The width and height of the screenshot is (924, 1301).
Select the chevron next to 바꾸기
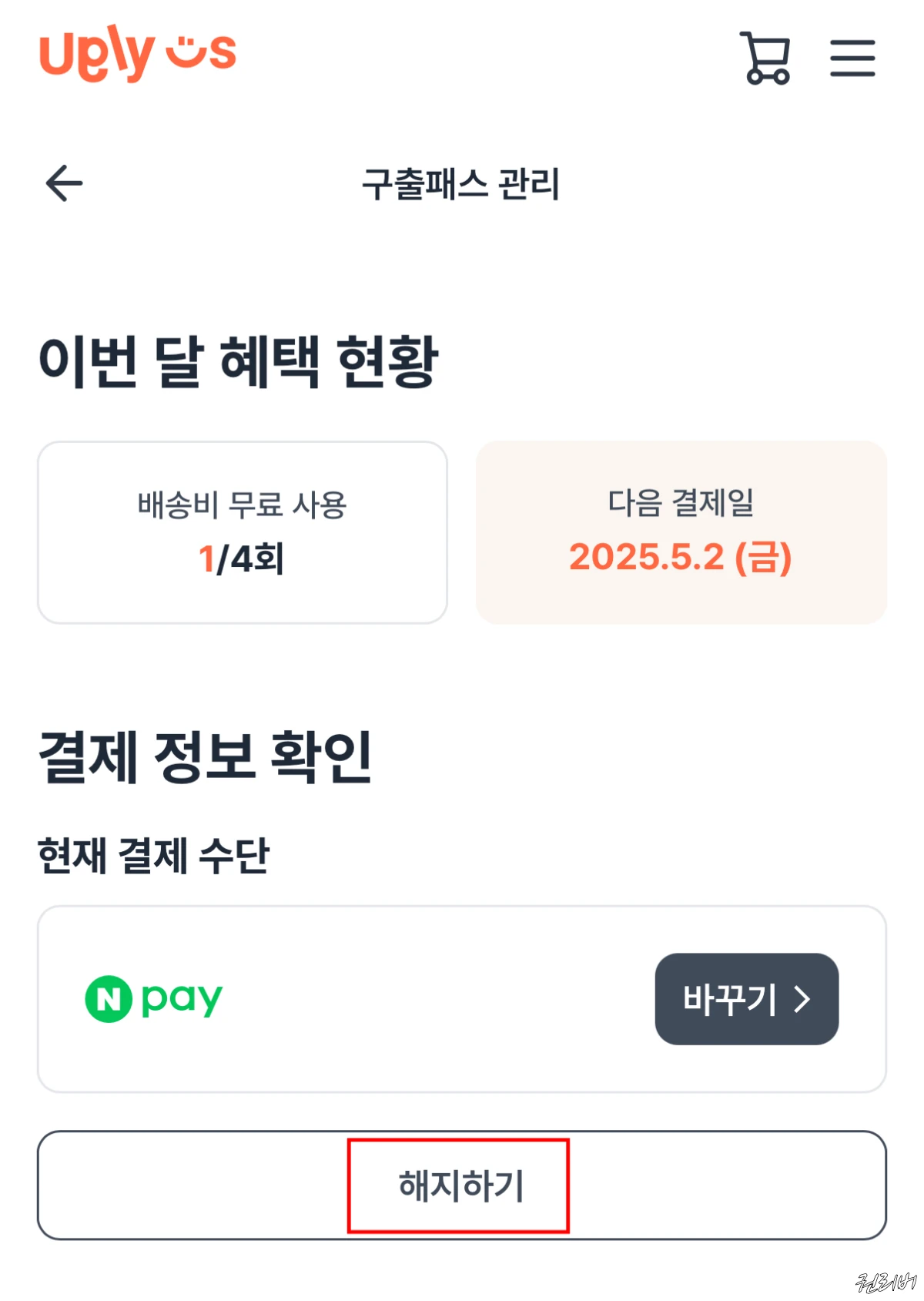pos(802,999)
